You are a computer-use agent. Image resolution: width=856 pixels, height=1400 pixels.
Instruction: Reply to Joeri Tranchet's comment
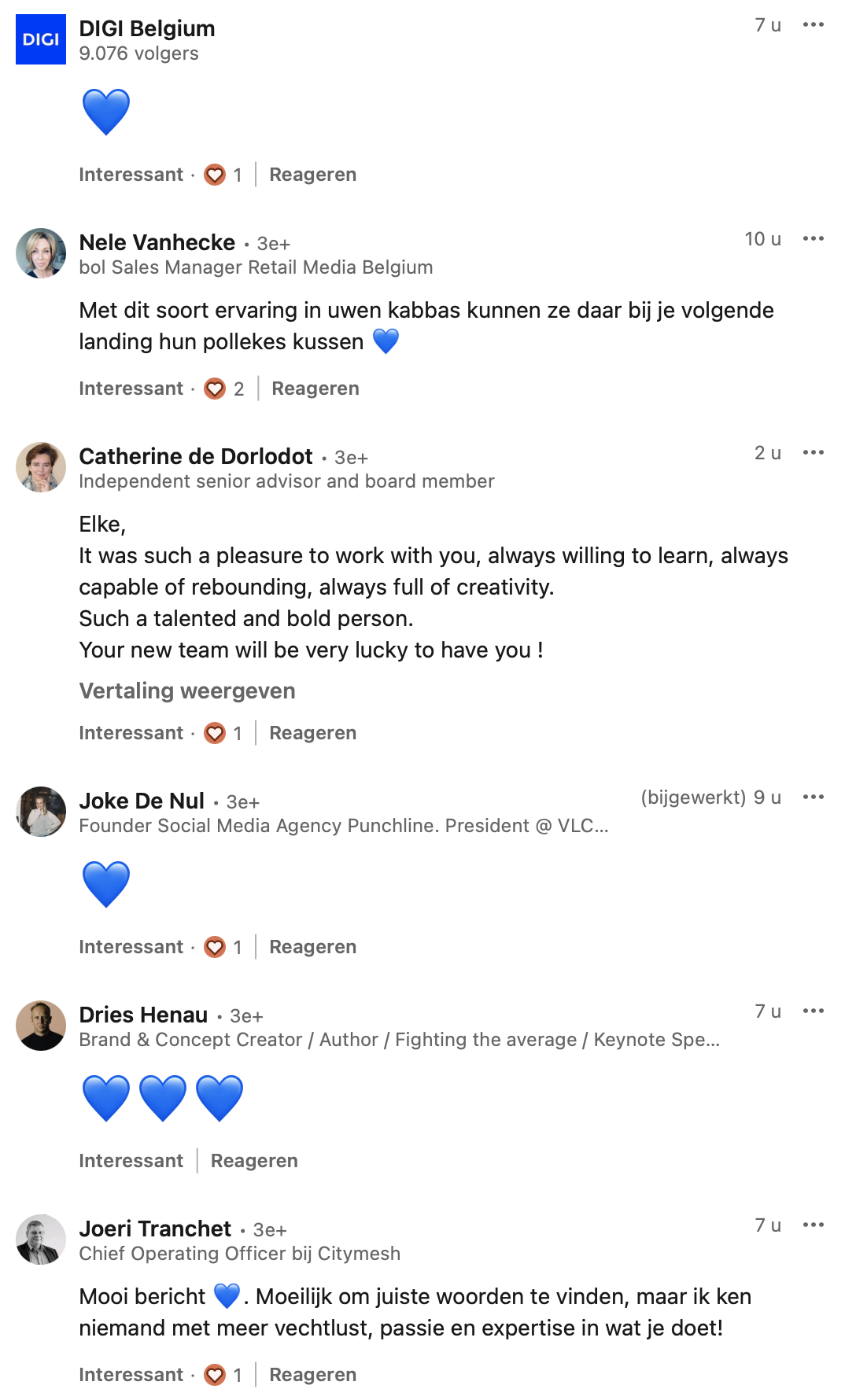pos(312,1375)
